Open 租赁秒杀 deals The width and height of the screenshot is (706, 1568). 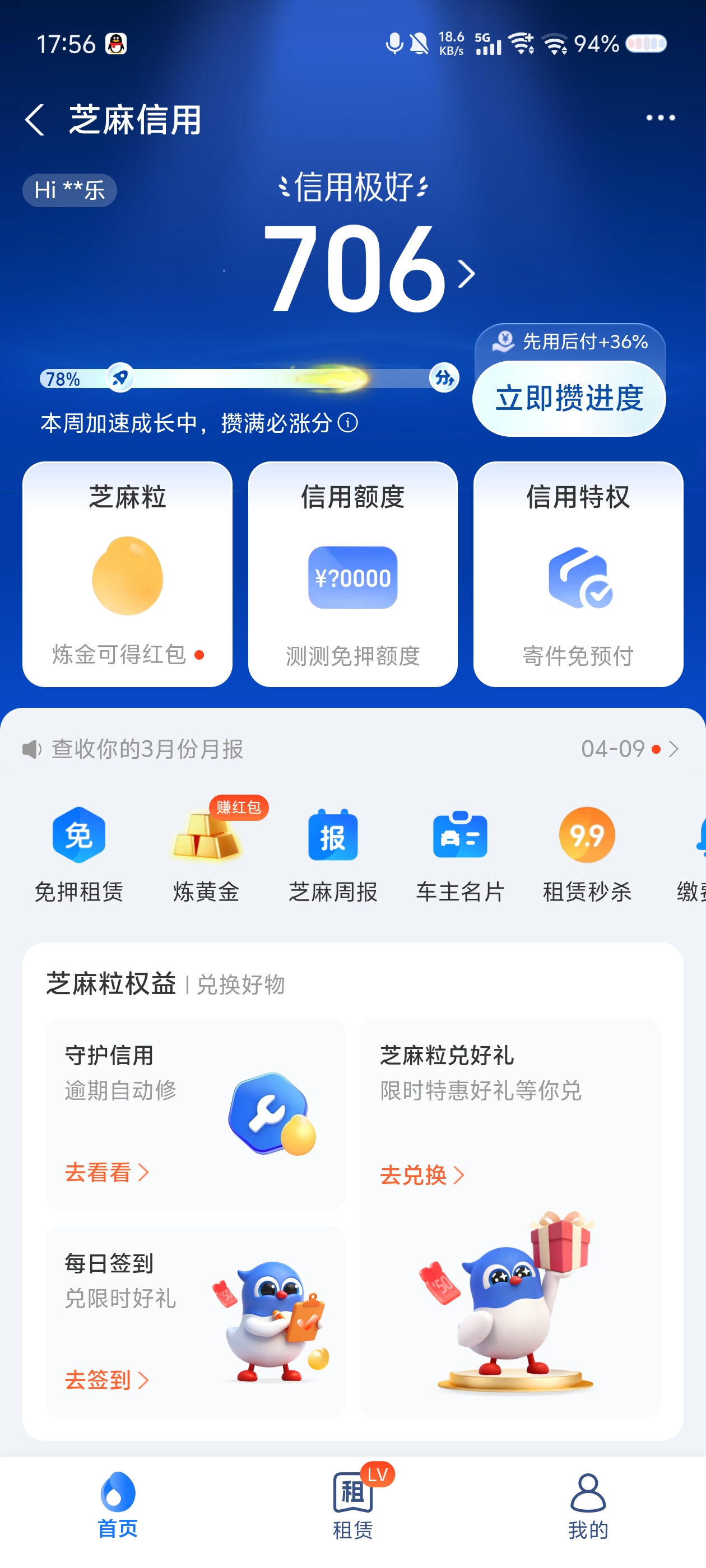coord(587,853)
